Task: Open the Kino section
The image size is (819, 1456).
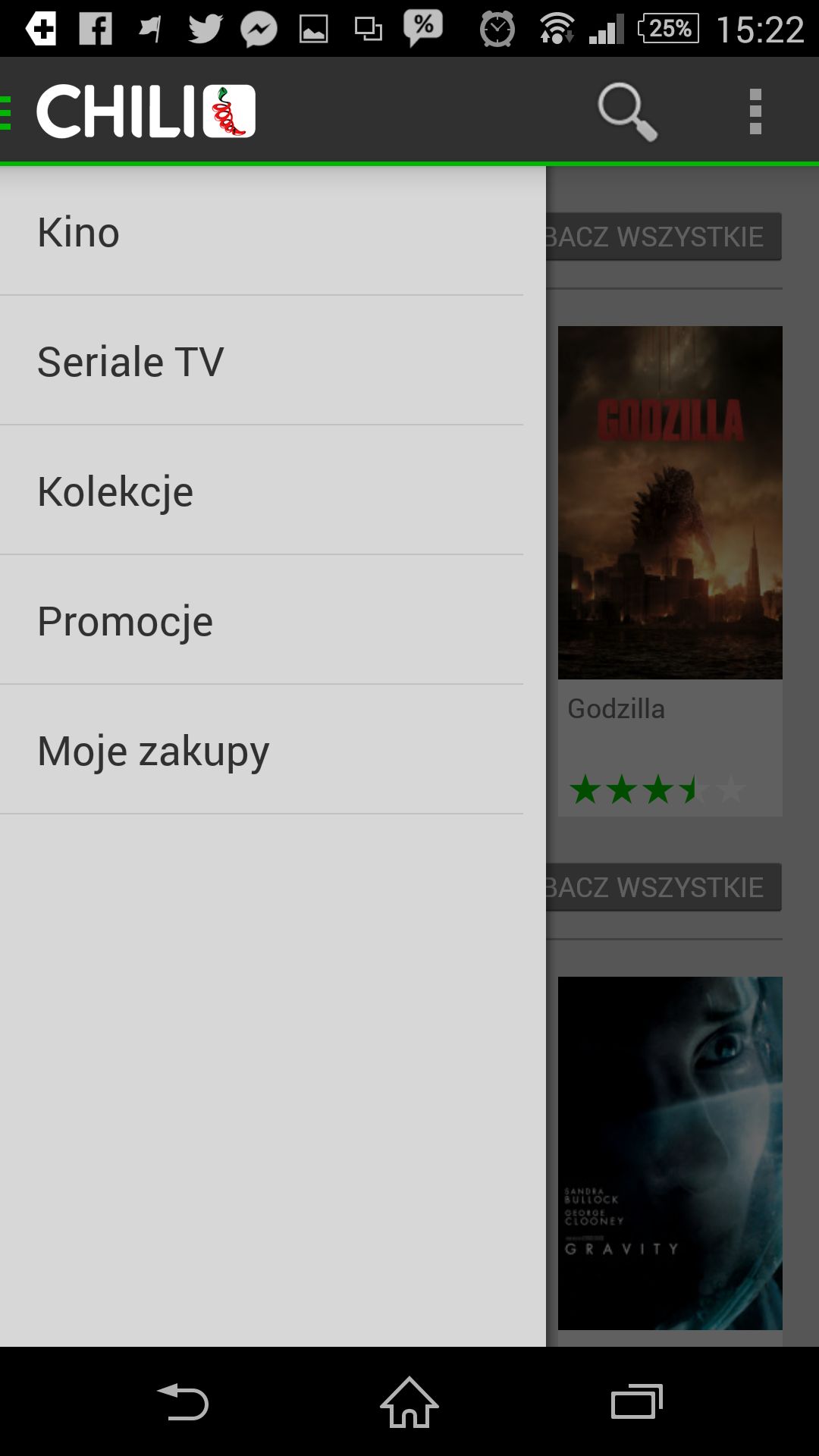Action: point(262,231)
